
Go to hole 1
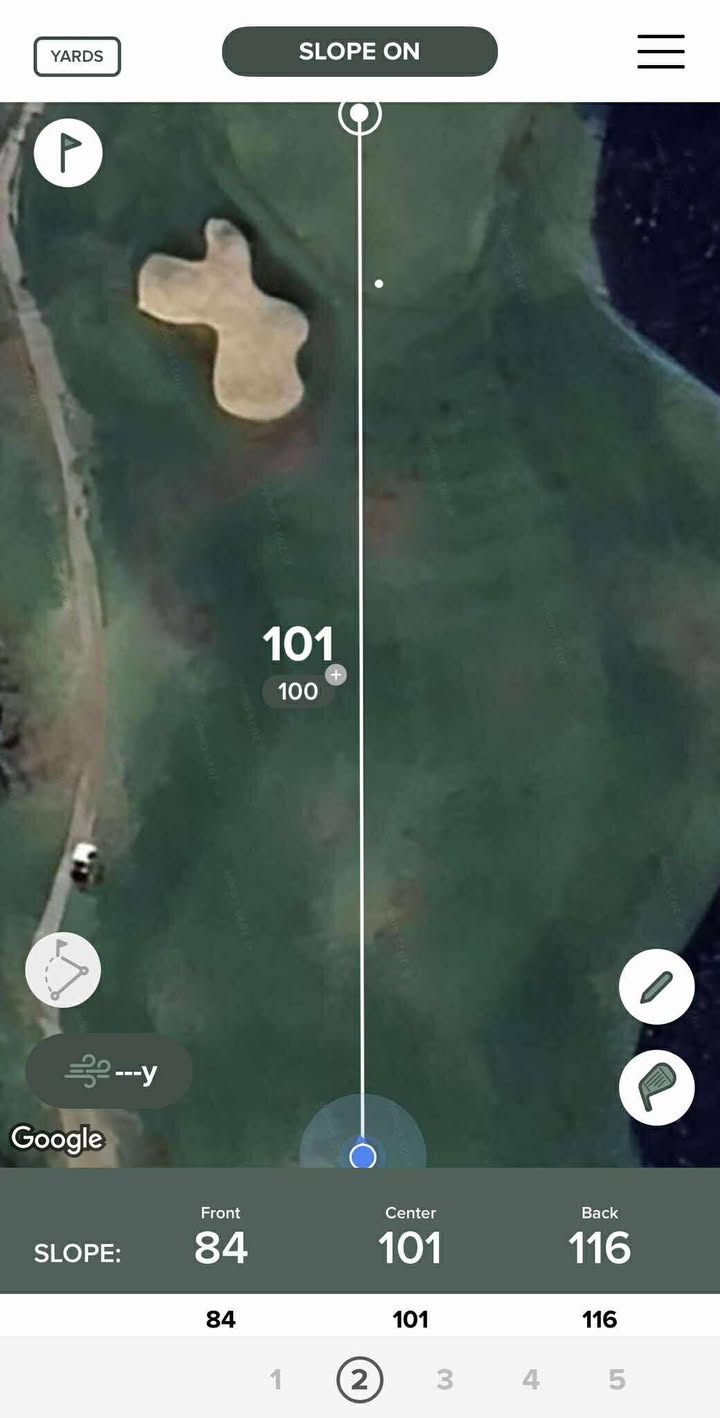(x=276, y=1380)
